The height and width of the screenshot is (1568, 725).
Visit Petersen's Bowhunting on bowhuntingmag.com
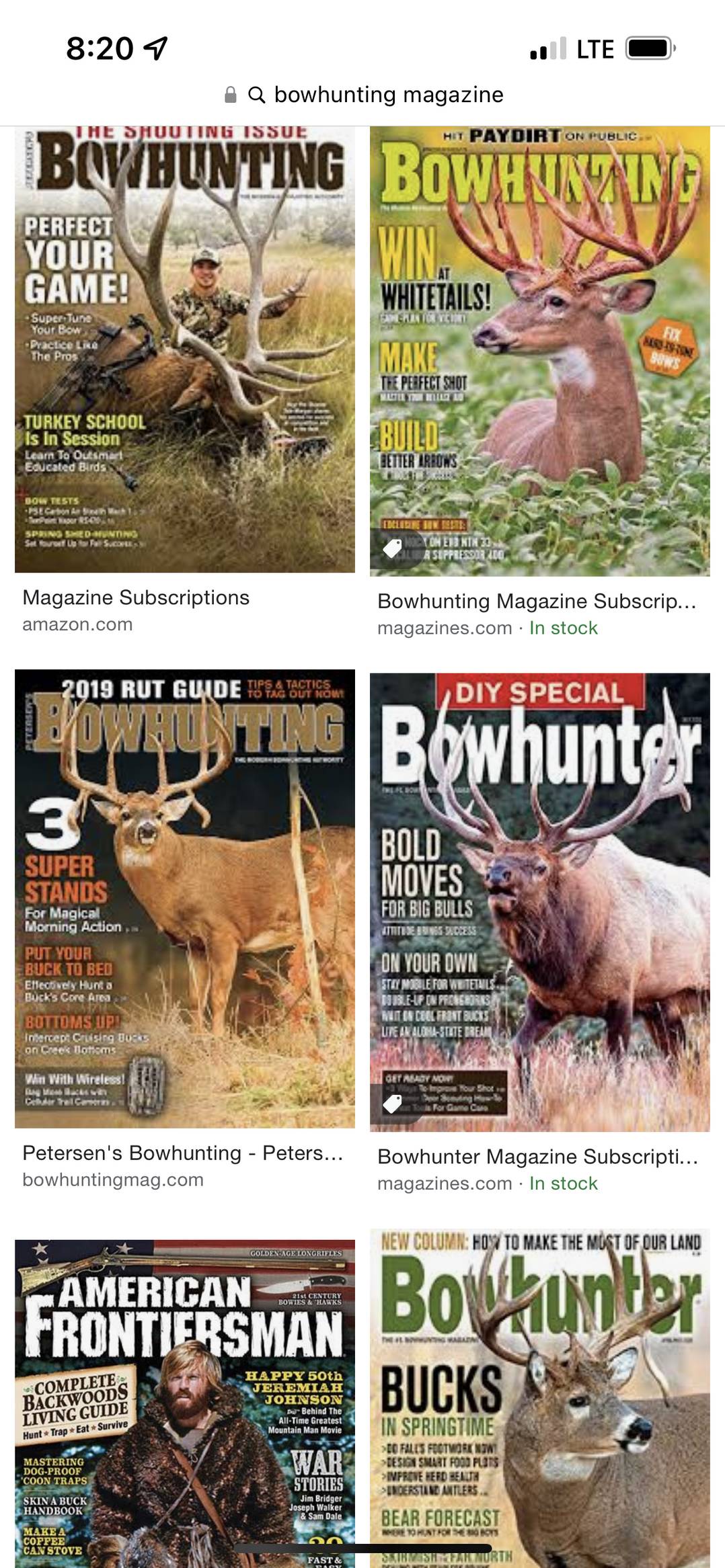click(x=183, y=1153)
